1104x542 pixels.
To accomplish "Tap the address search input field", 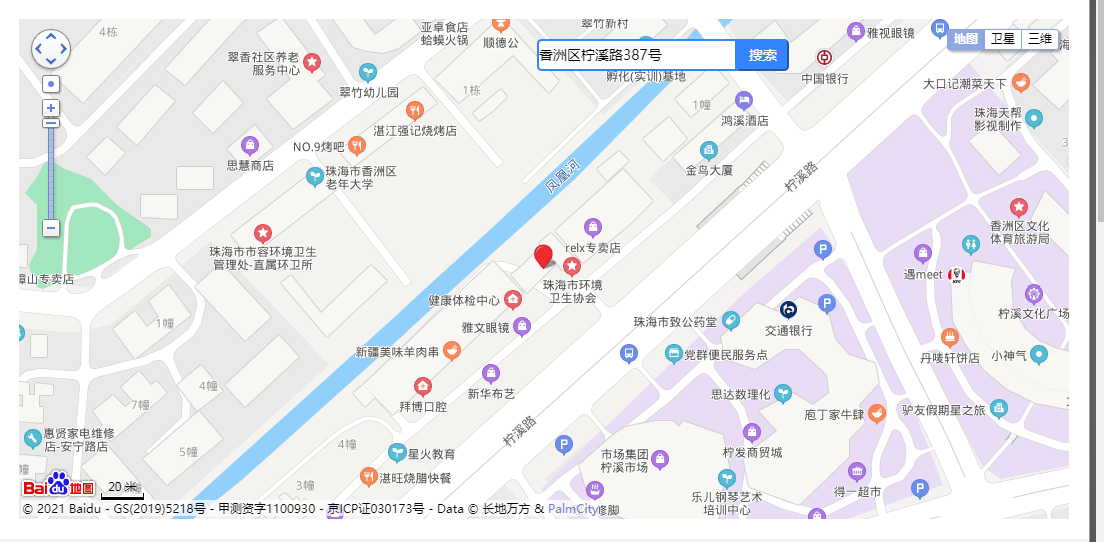I will point(636,55).
